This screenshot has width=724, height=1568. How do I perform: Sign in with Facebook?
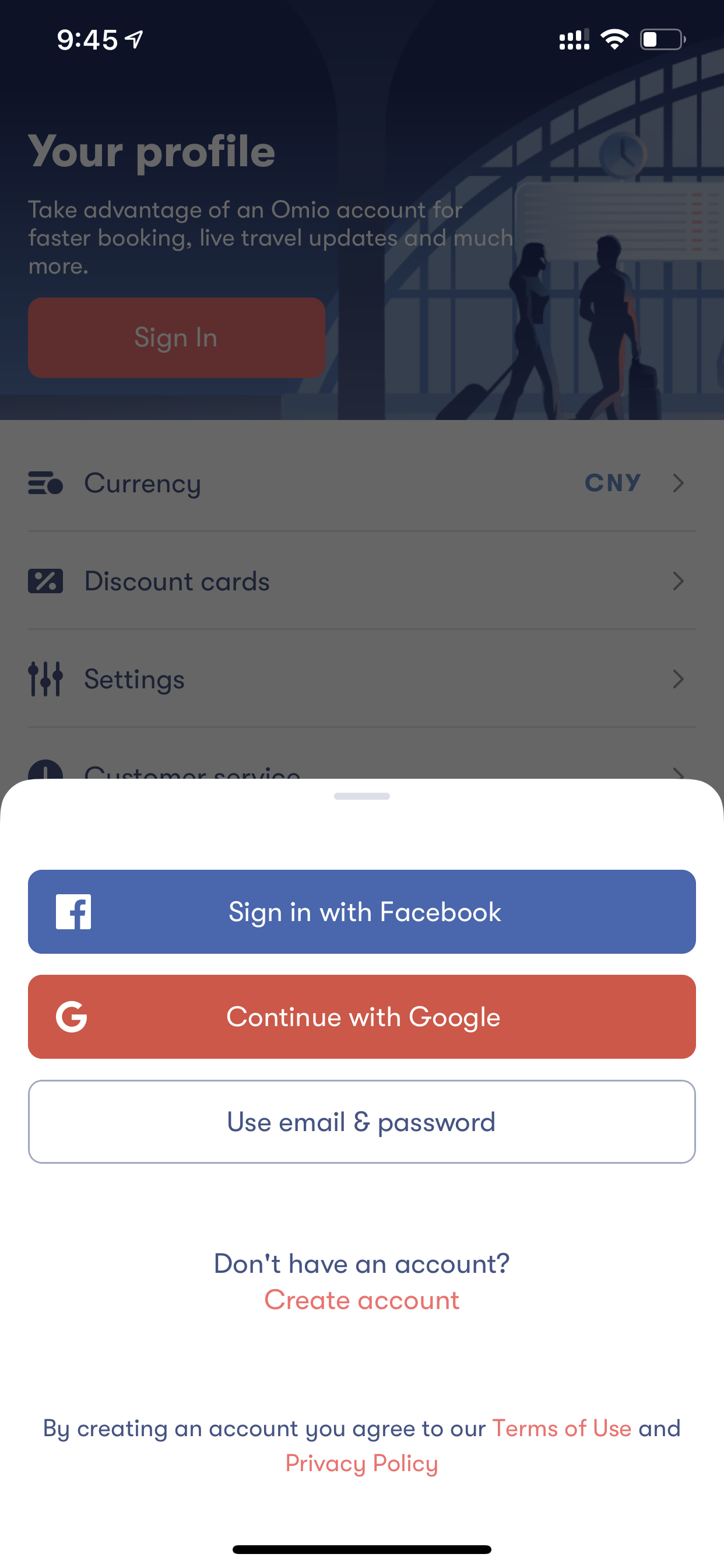point(362,911)
